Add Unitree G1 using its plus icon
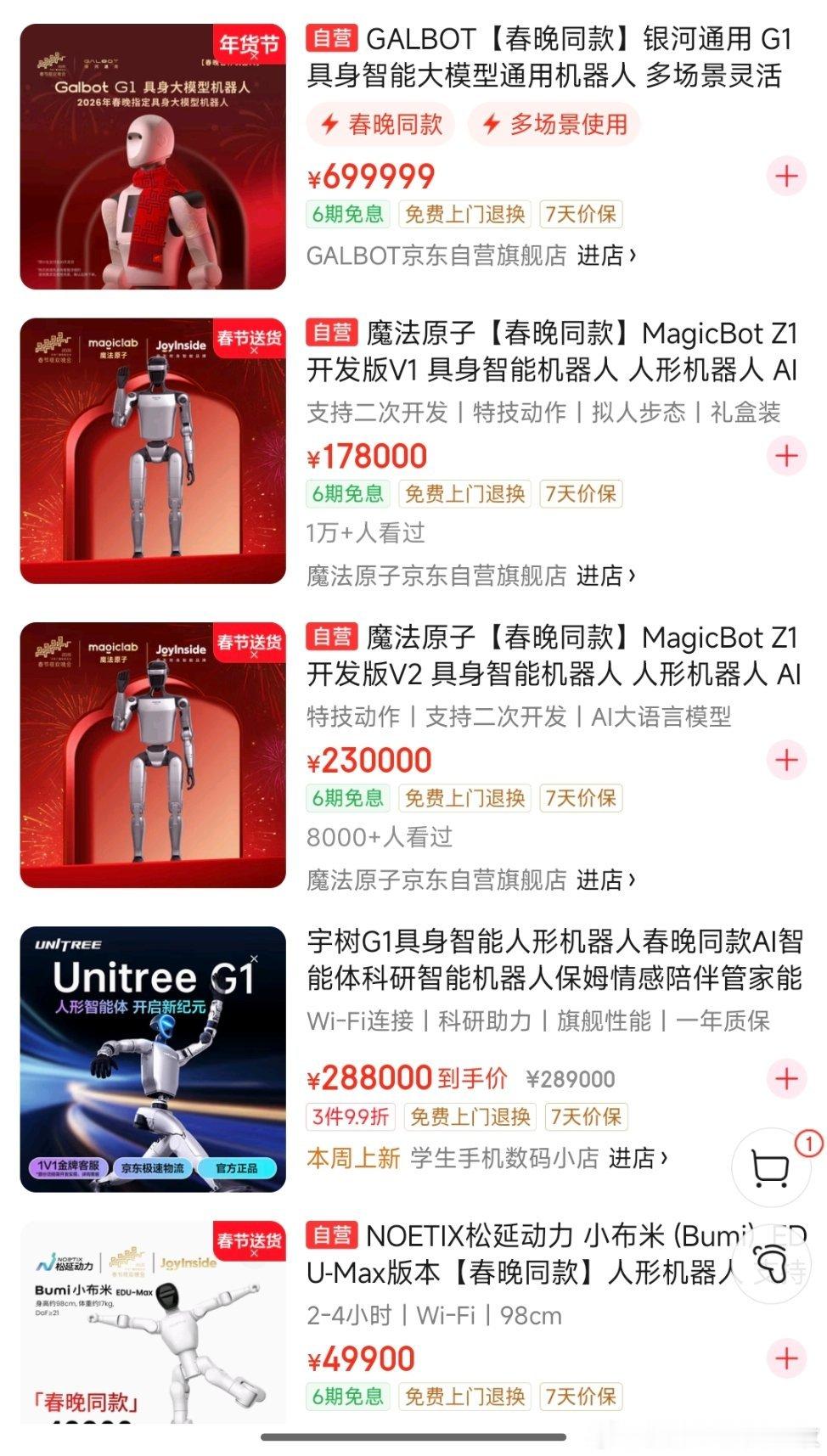 pyautogui.click(x=788, y=1078)
